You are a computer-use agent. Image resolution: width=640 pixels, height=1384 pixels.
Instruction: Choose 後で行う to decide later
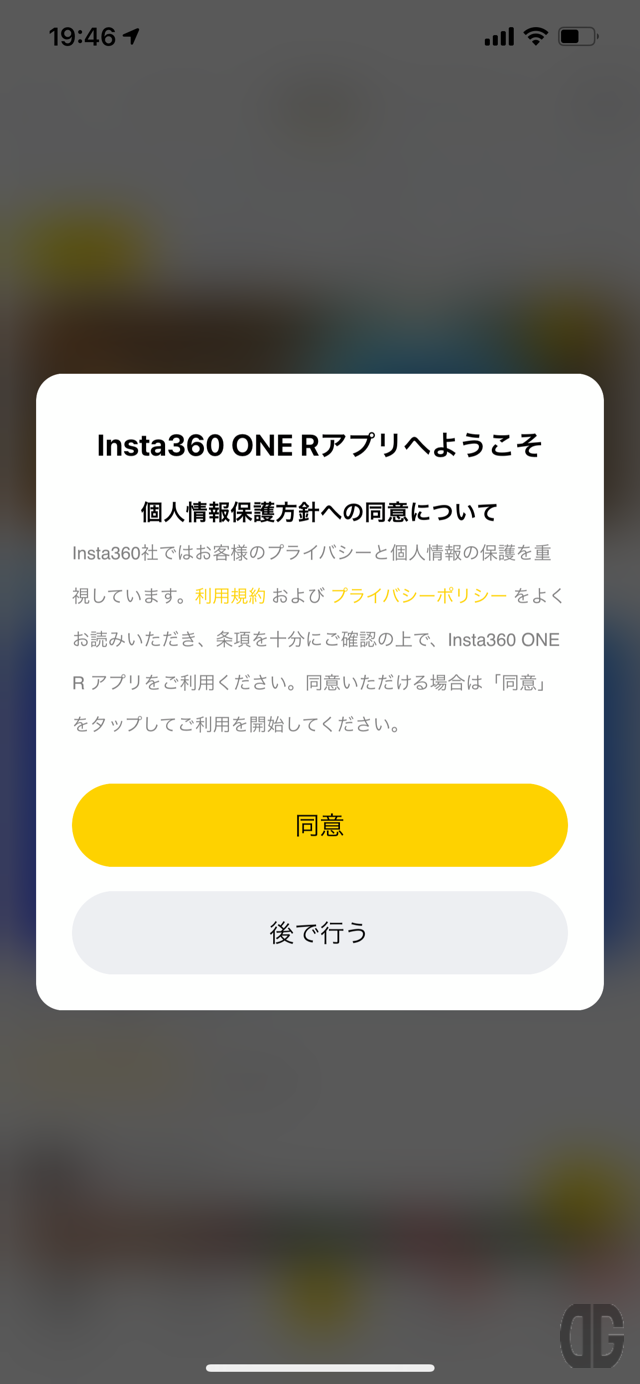(320, 933)
